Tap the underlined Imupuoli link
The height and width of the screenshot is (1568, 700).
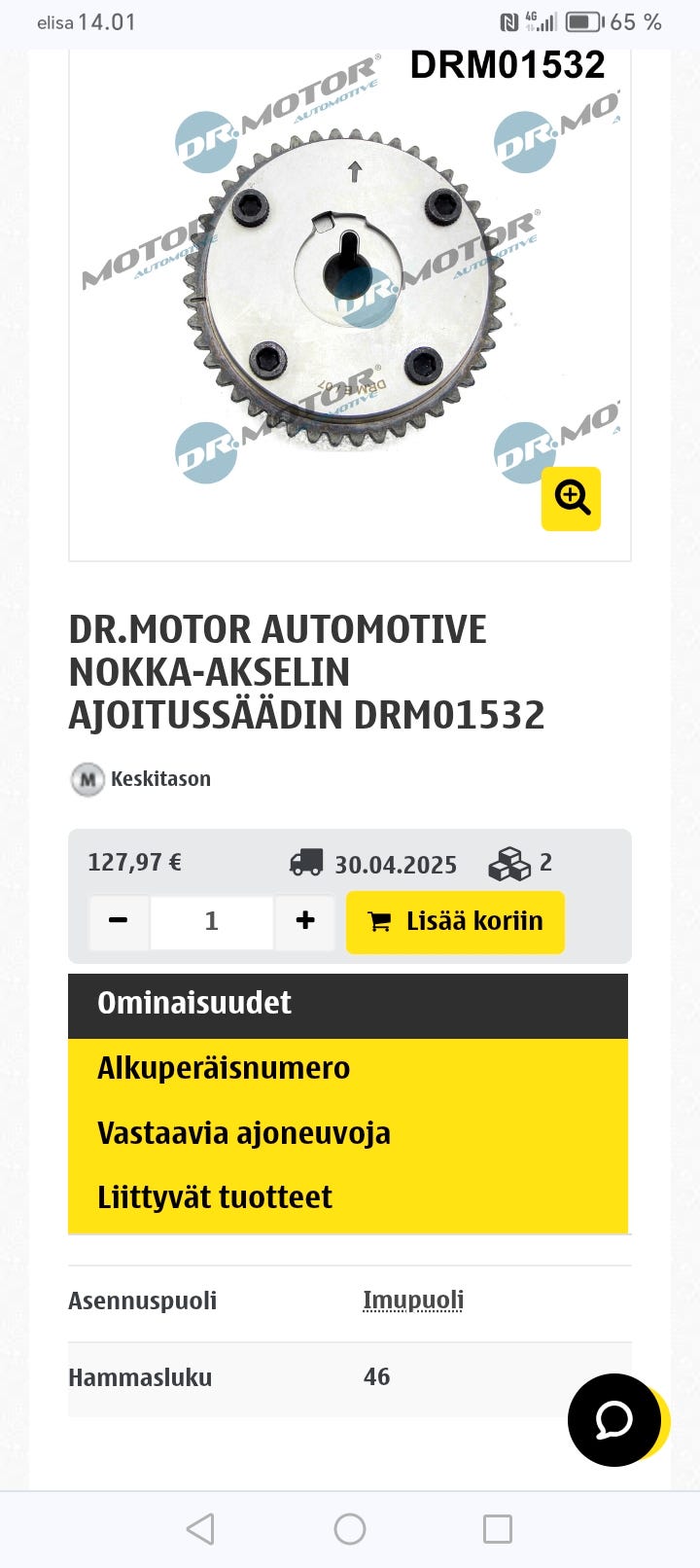tap(412, 1301)
